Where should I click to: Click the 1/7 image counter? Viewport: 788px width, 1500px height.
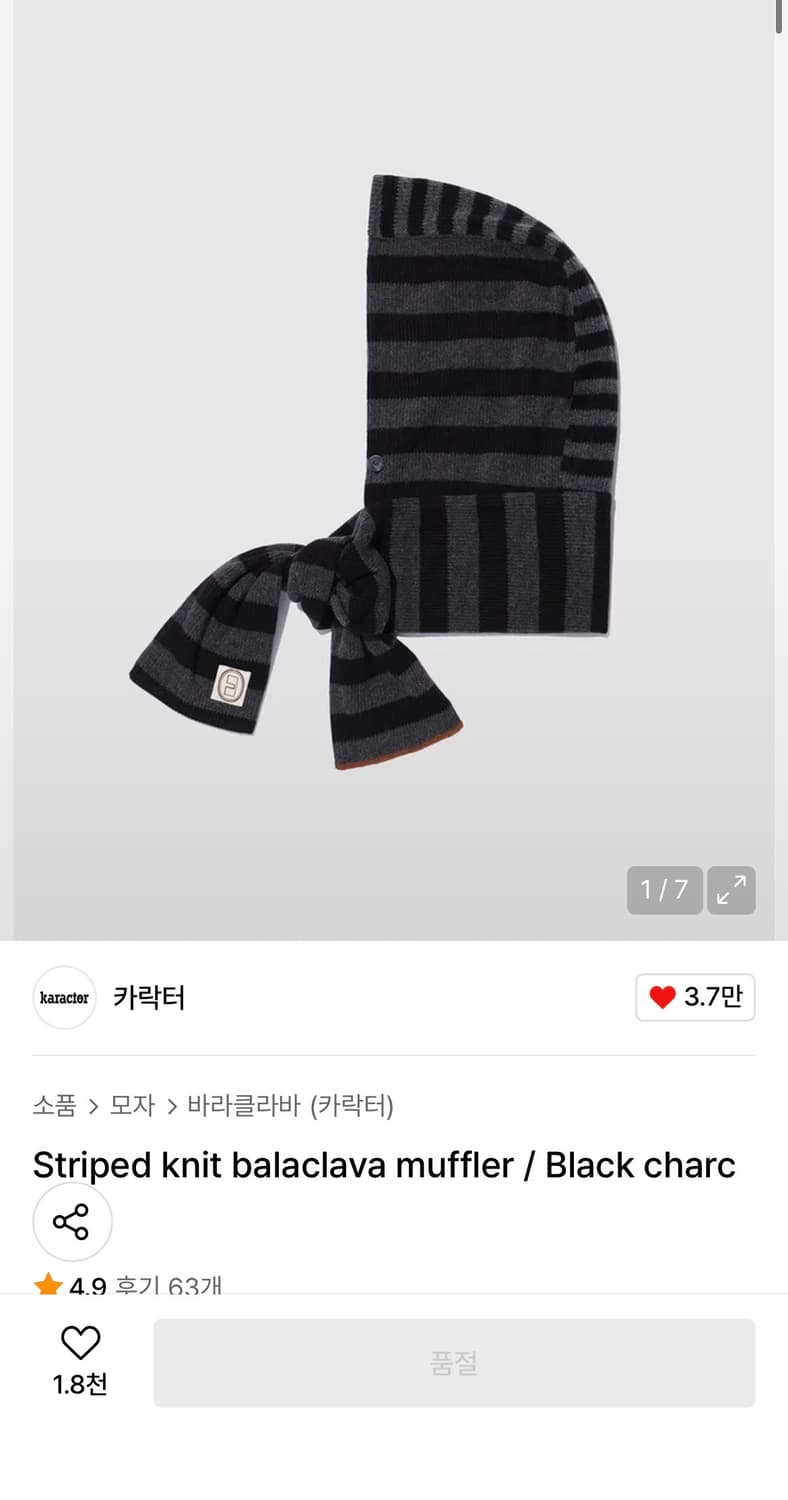(x=664, y=890)
